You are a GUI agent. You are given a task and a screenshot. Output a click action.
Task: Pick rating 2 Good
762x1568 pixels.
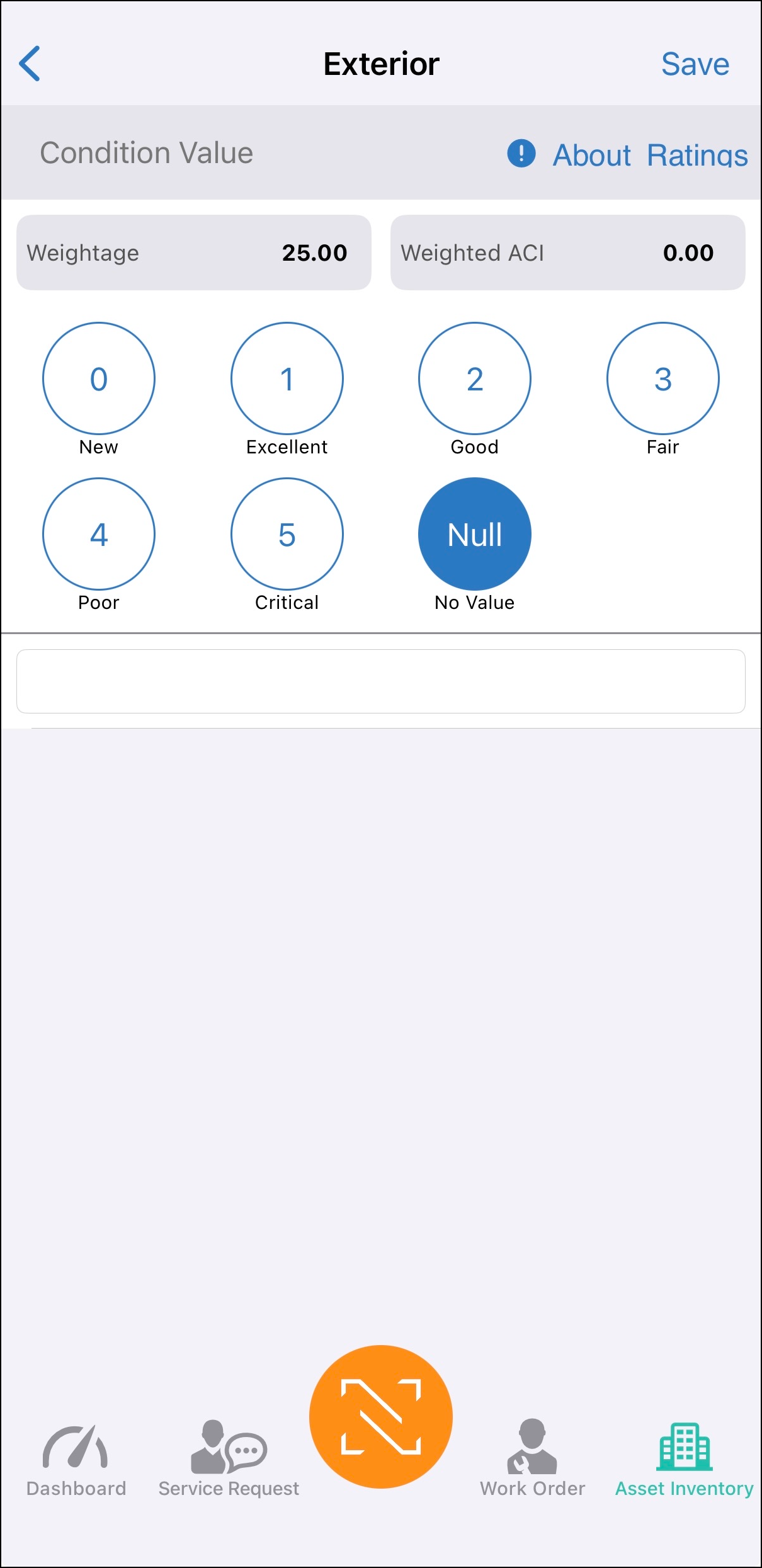[474, 378]
